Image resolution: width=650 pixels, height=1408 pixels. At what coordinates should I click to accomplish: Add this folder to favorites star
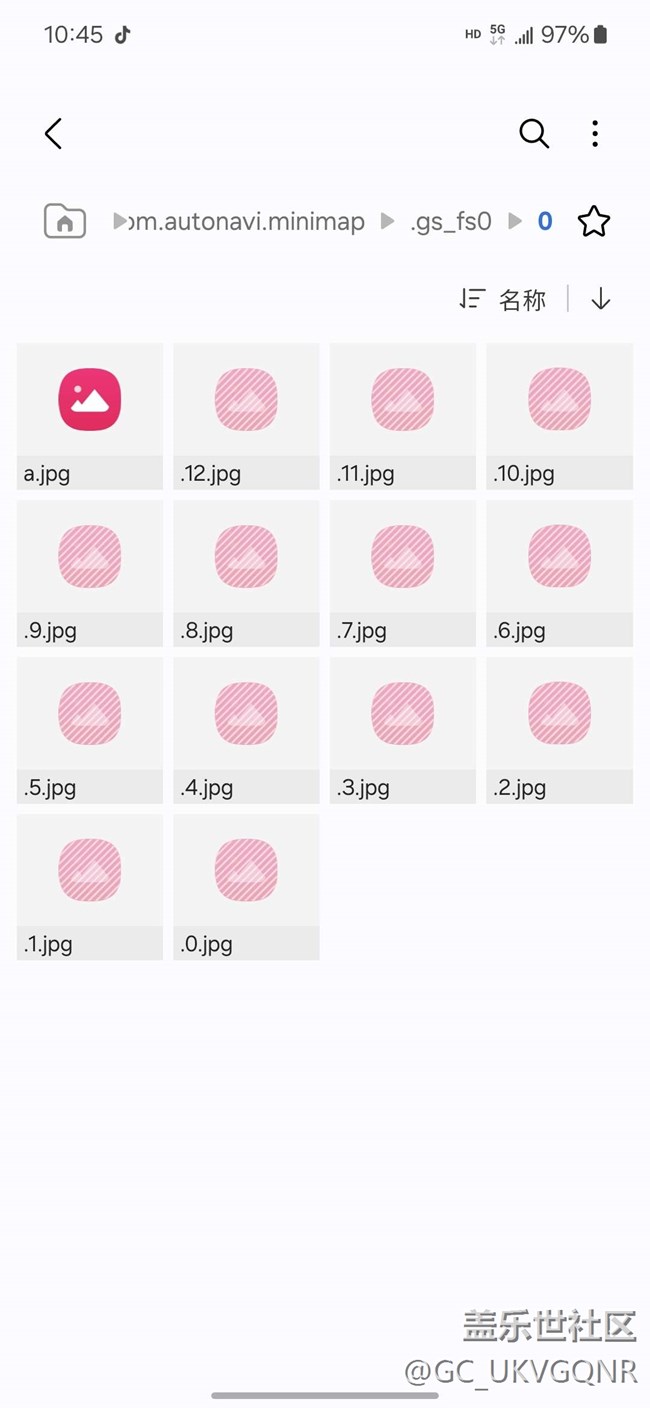(594, 221)
